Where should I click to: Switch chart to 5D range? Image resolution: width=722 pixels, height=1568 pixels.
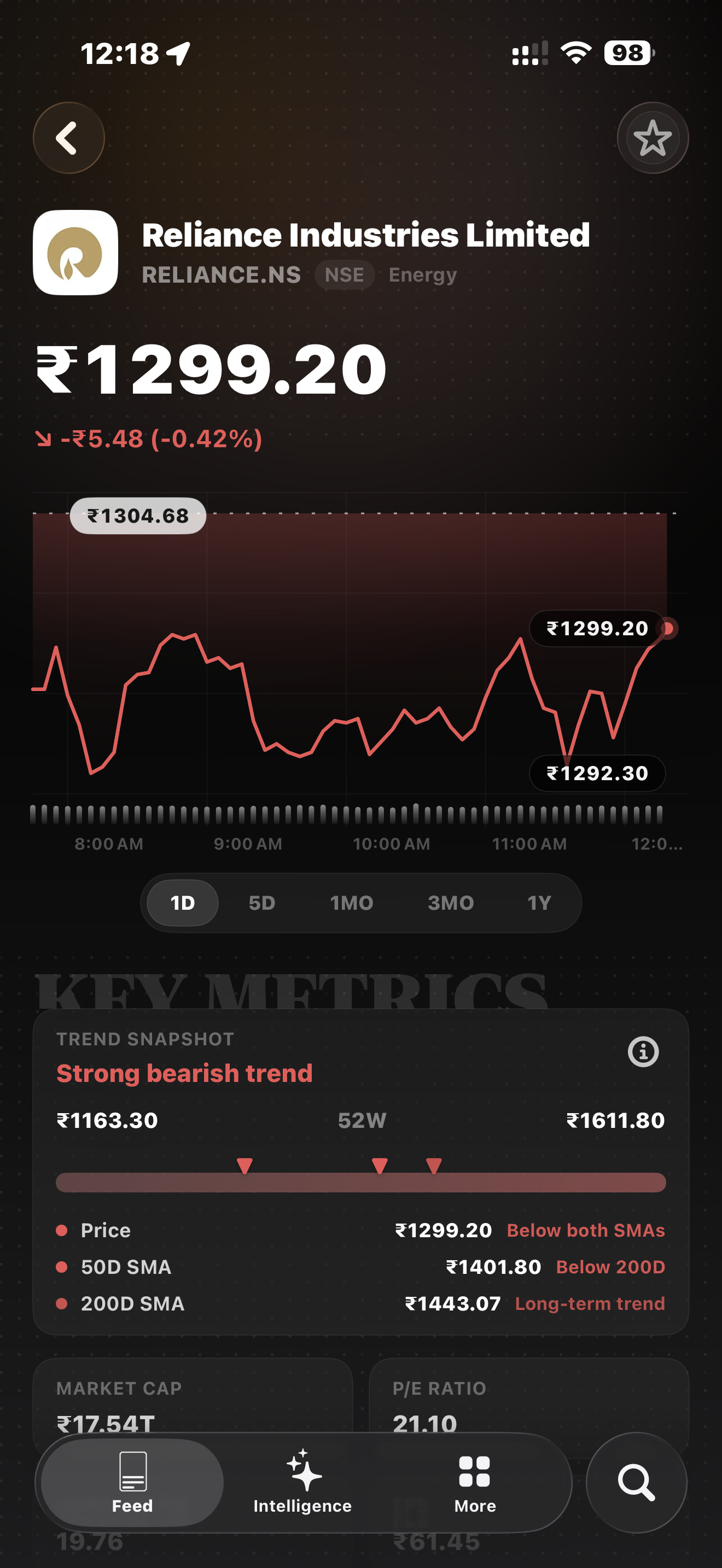click(262, 903)
